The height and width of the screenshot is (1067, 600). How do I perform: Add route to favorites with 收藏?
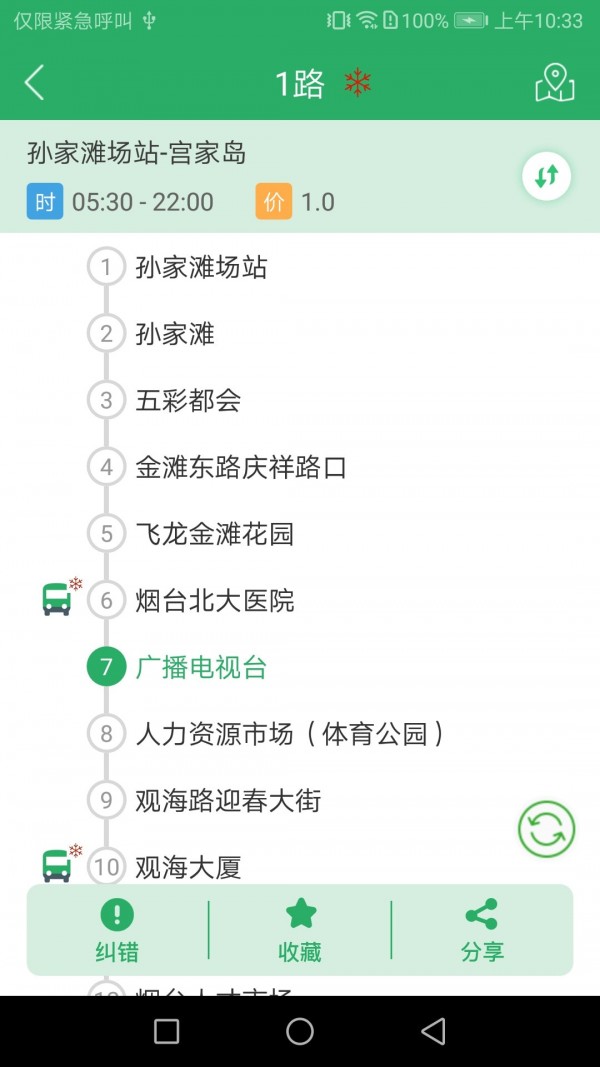click(x=300, y=930)
